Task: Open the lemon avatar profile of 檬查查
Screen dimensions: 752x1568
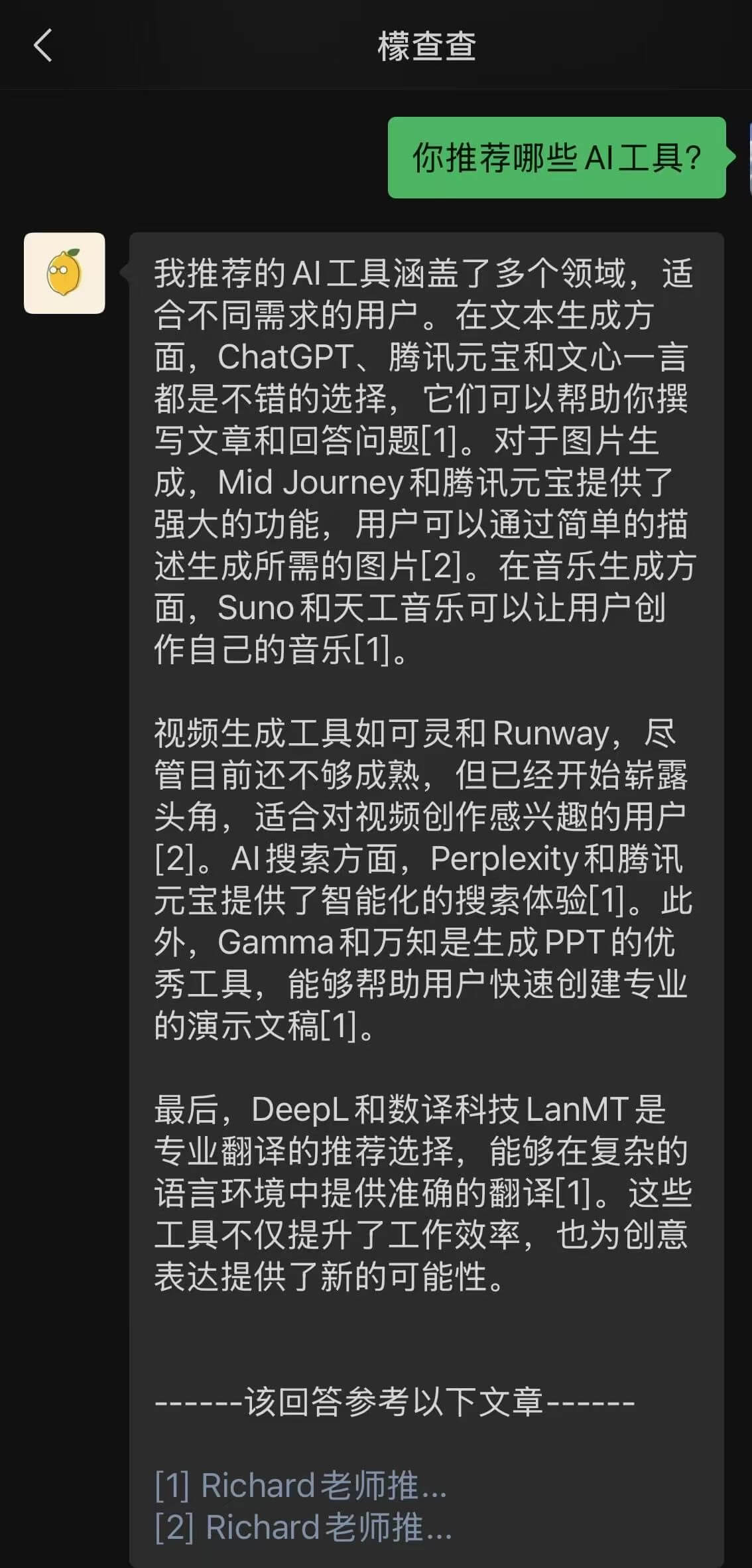Action: (x=64, y=273)
